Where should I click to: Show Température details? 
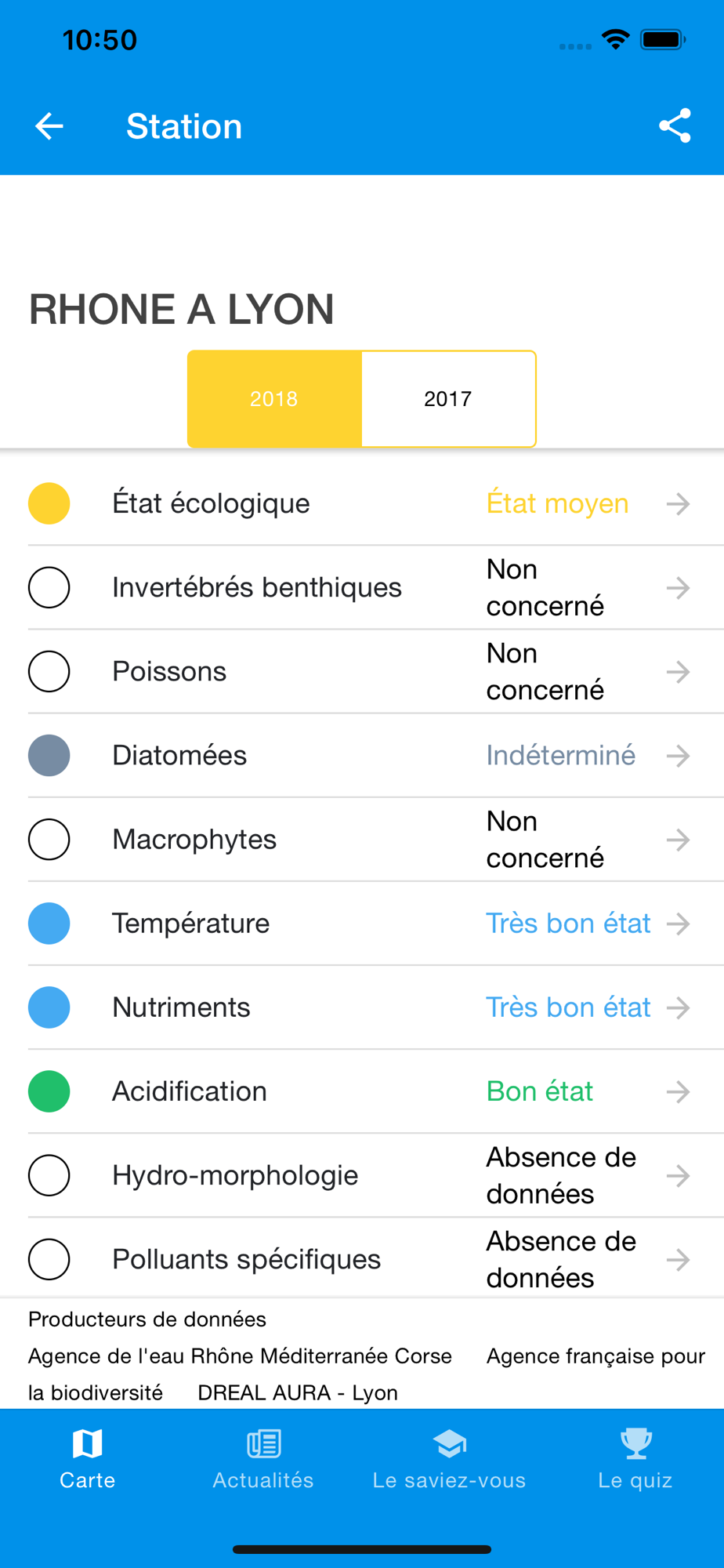click(x=360, y=923)
